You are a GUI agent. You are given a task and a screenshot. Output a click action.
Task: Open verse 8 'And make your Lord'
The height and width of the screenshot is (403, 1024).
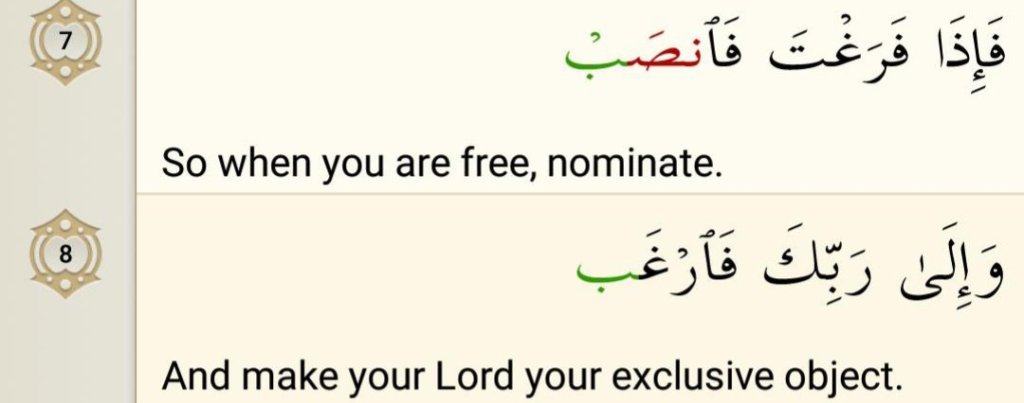pos(530,376)
